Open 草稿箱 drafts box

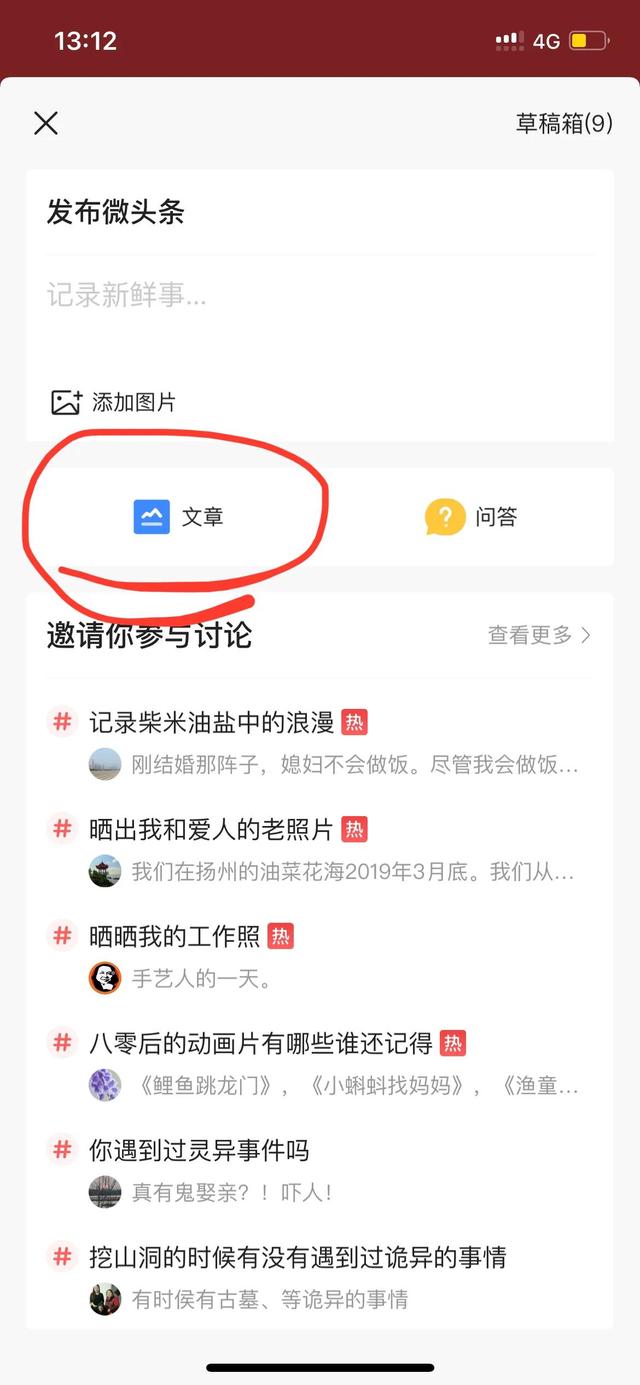coord(563,123)
